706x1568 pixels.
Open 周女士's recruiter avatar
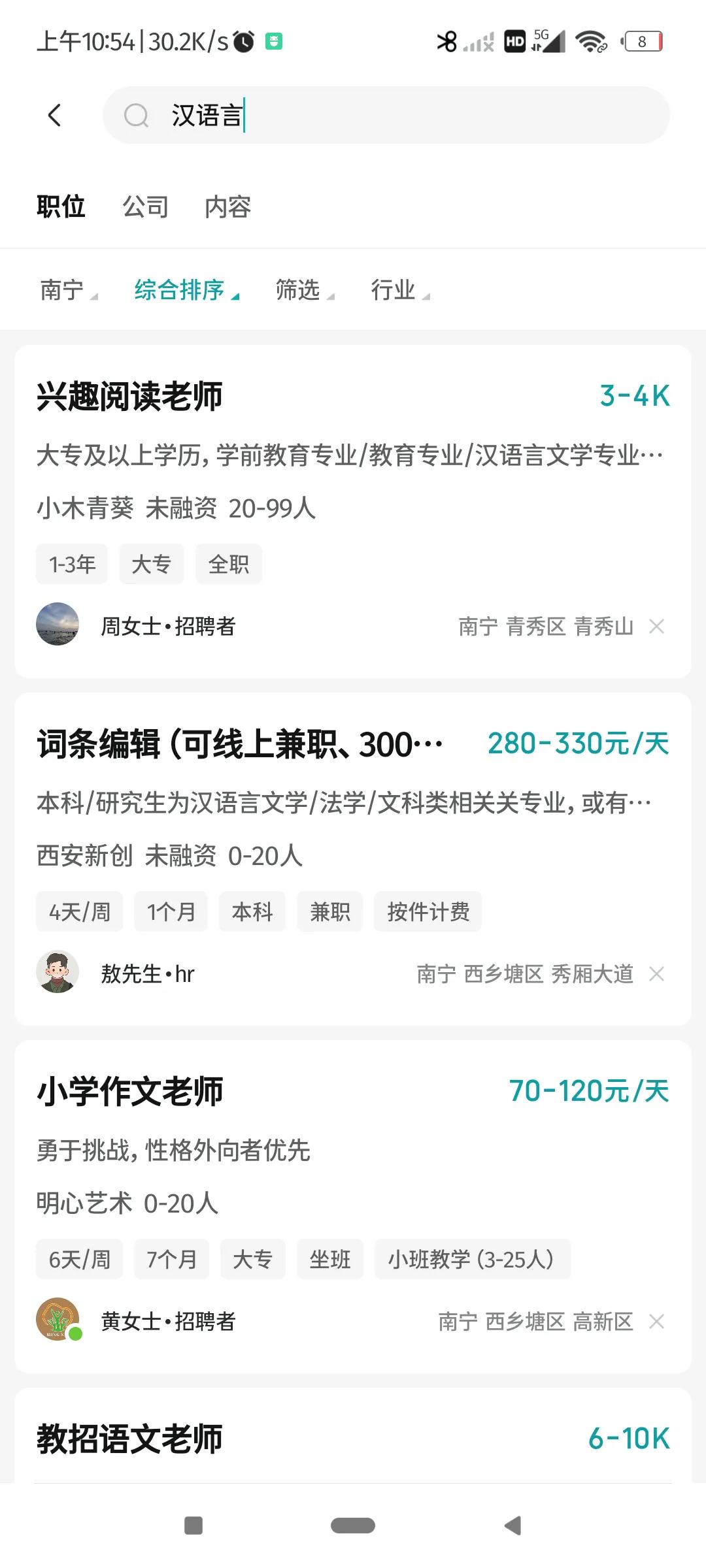pyautogui.click(x=58, y=626)
